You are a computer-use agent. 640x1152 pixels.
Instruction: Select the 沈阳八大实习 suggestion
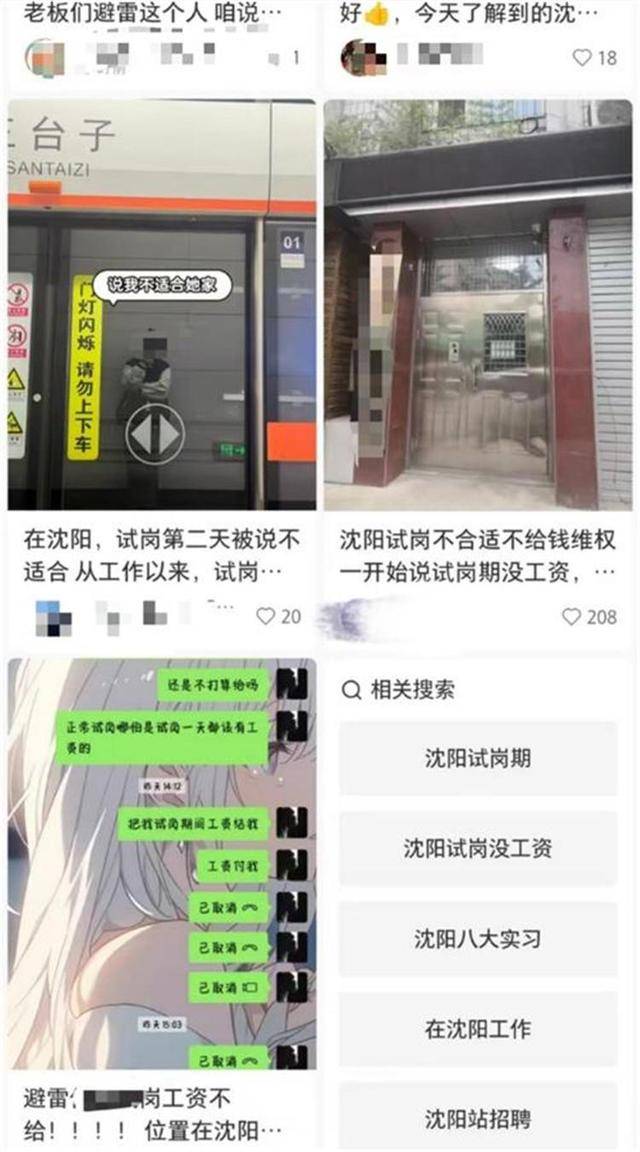point(478,939)
